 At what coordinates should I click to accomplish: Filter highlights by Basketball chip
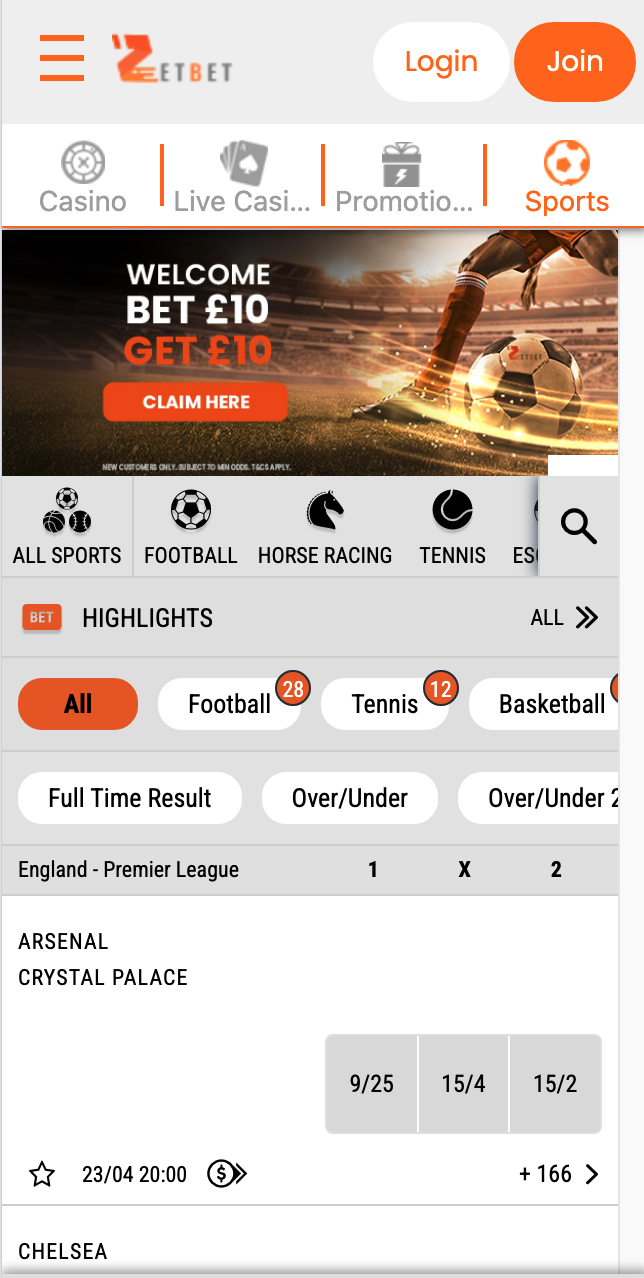(x=551, y=704)
